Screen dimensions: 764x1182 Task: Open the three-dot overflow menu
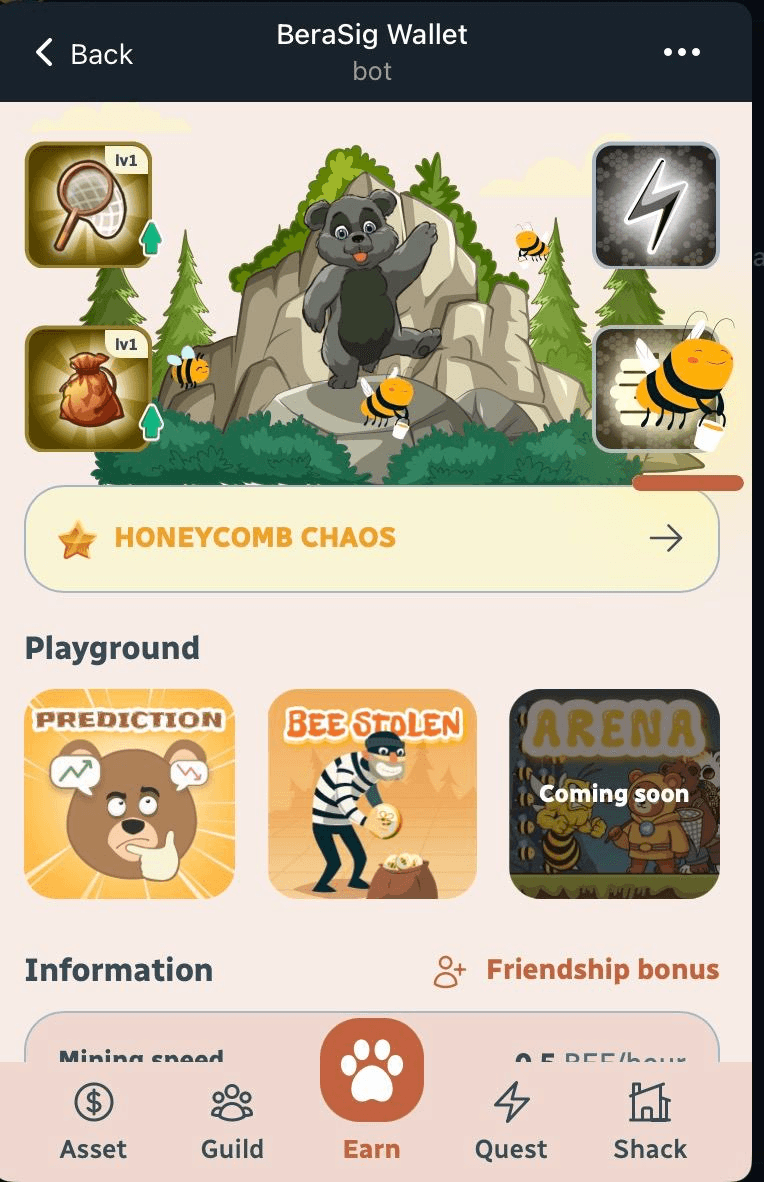pos(682,52)
